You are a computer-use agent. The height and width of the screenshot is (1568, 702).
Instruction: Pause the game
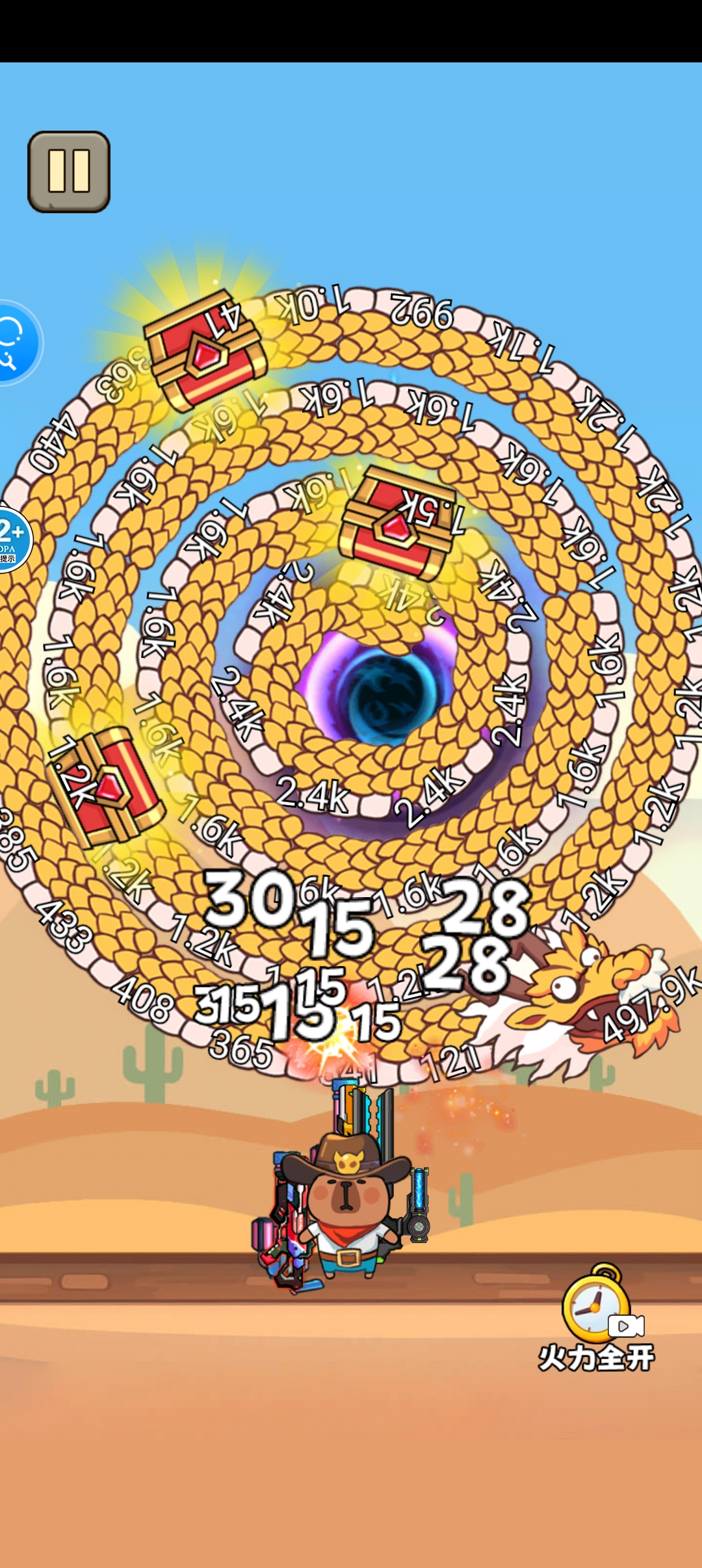tap(69, 172)
